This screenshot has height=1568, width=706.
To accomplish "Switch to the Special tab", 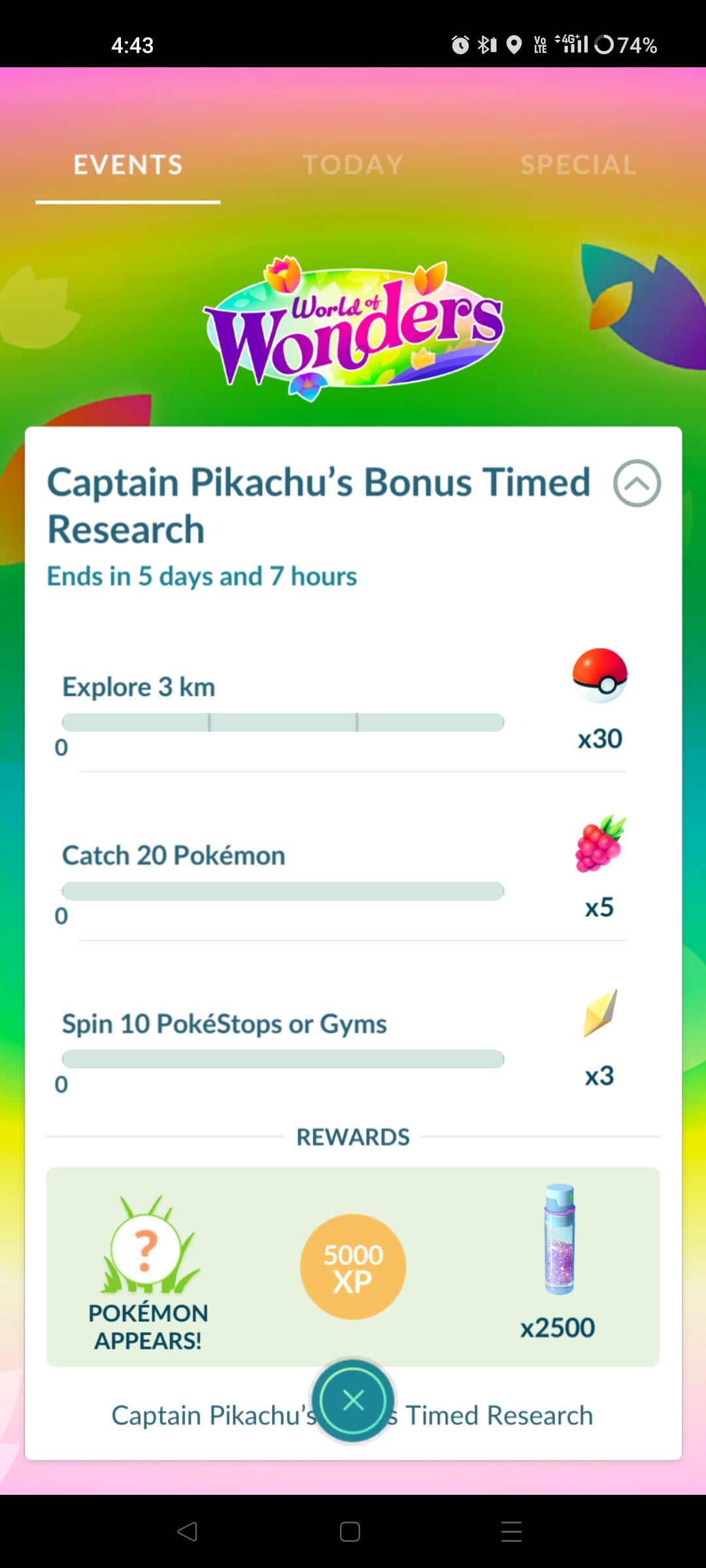I will click(578, 165).
